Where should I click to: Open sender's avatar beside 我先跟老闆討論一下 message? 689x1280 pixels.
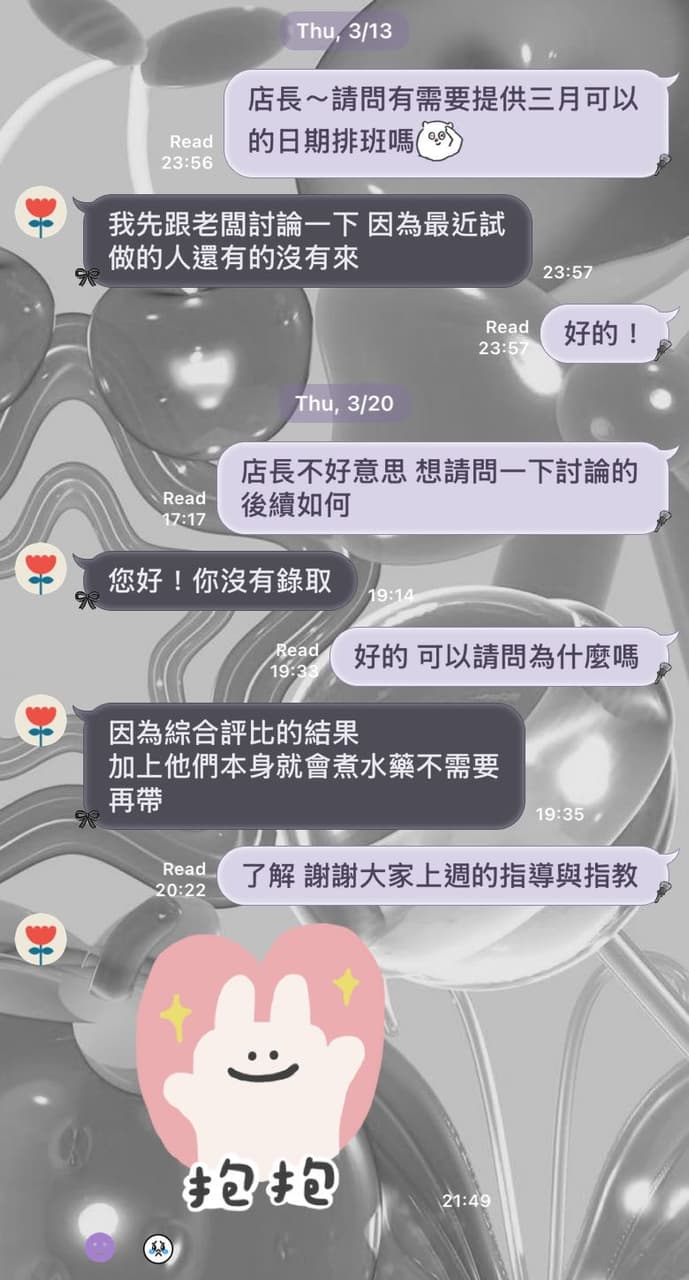(x=41, y=213)
